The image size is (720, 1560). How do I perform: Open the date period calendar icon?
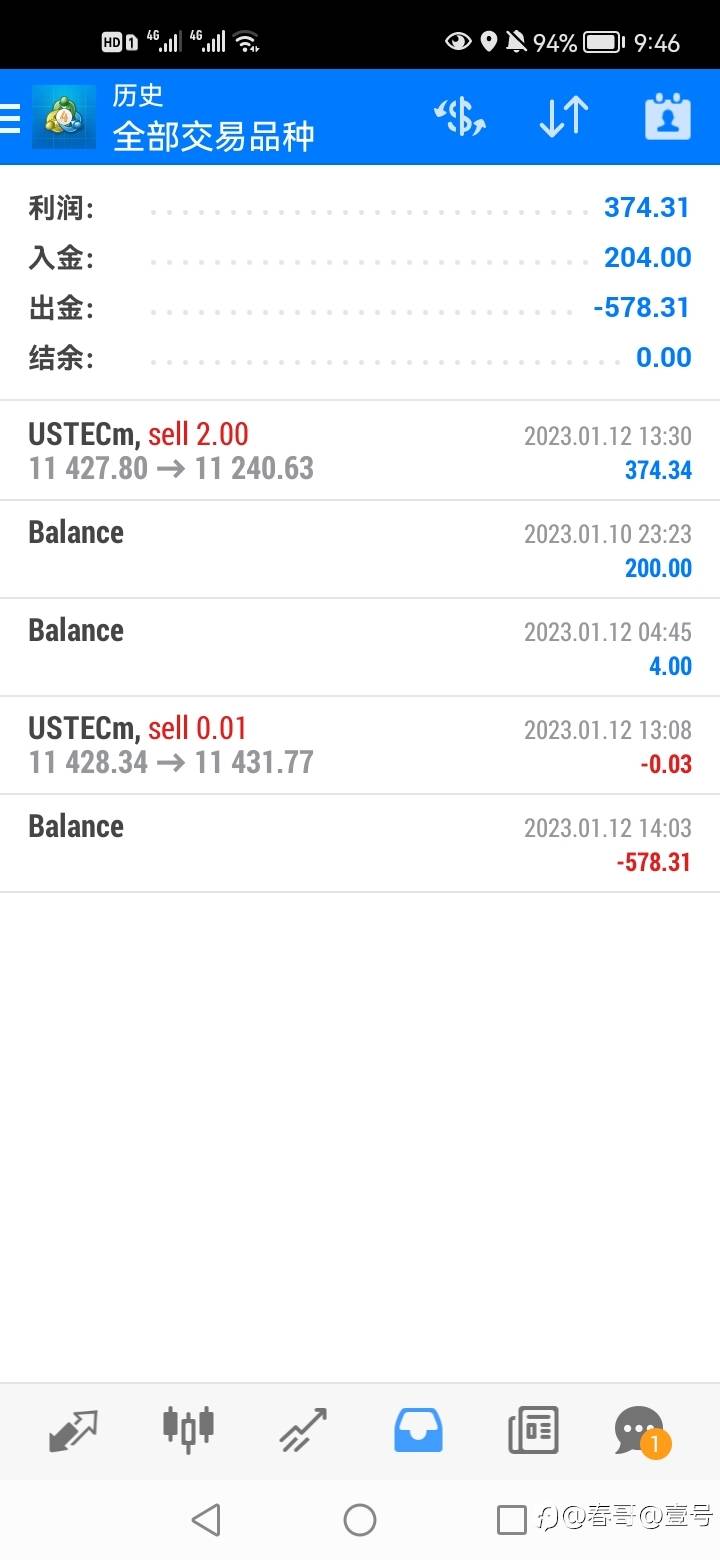pyautogui.click(x=667, y=118)
